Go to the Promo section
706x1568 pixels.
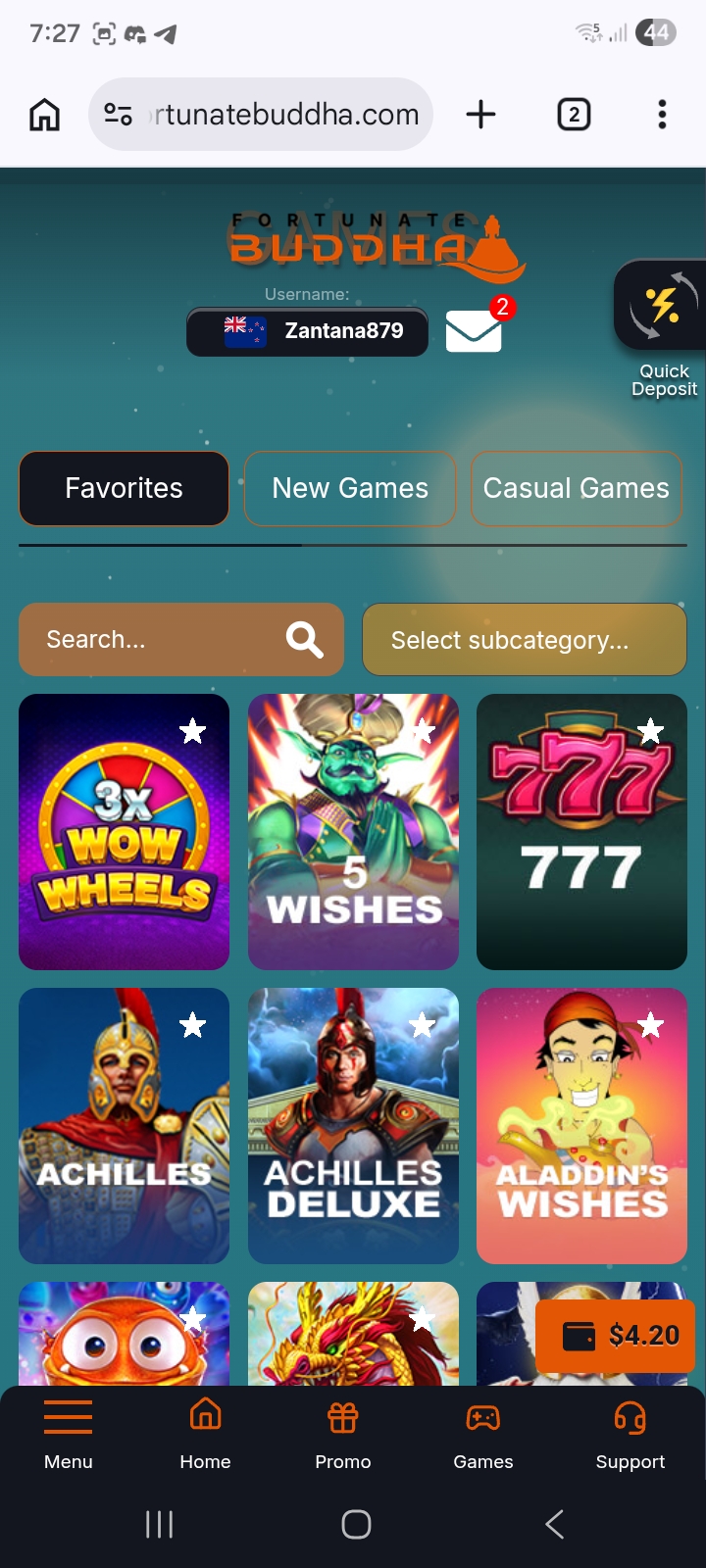pos(343,1435)
